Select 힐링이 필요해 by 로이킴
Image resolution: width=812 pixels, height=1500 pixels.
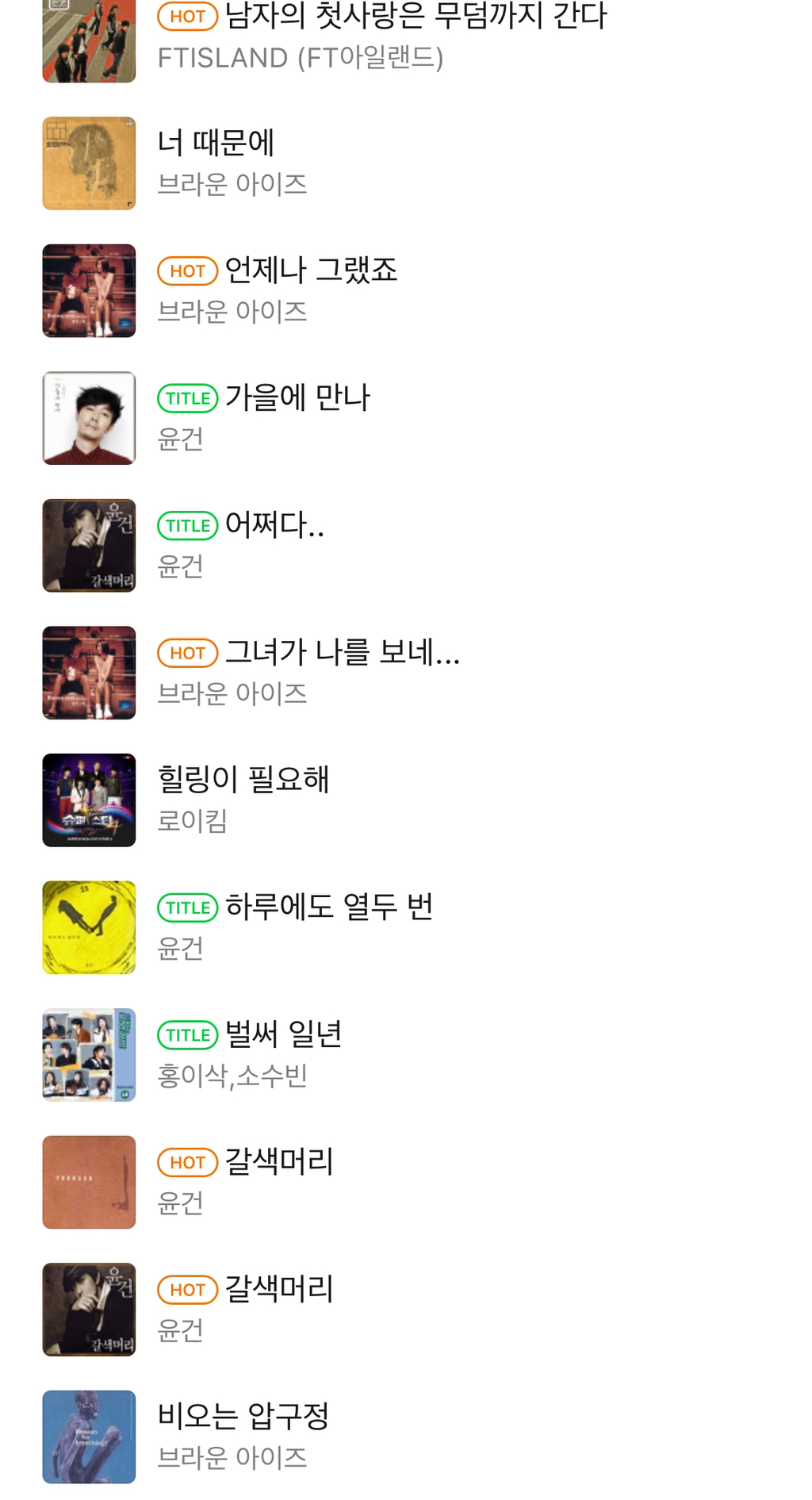point(243,781)
